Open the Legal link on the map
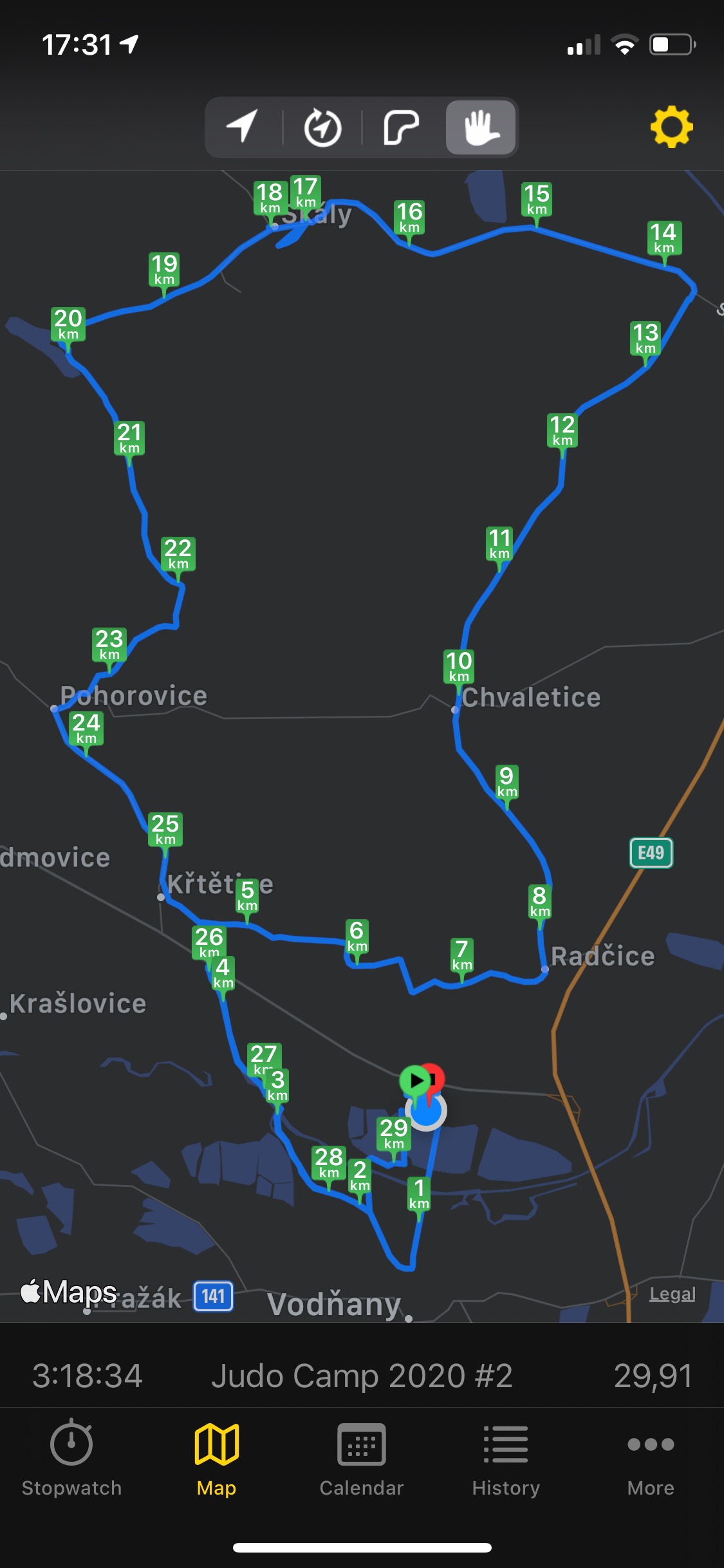The width and height of the screenshot is (724, 1568). pyautogui.click(x=673, y=1294)
